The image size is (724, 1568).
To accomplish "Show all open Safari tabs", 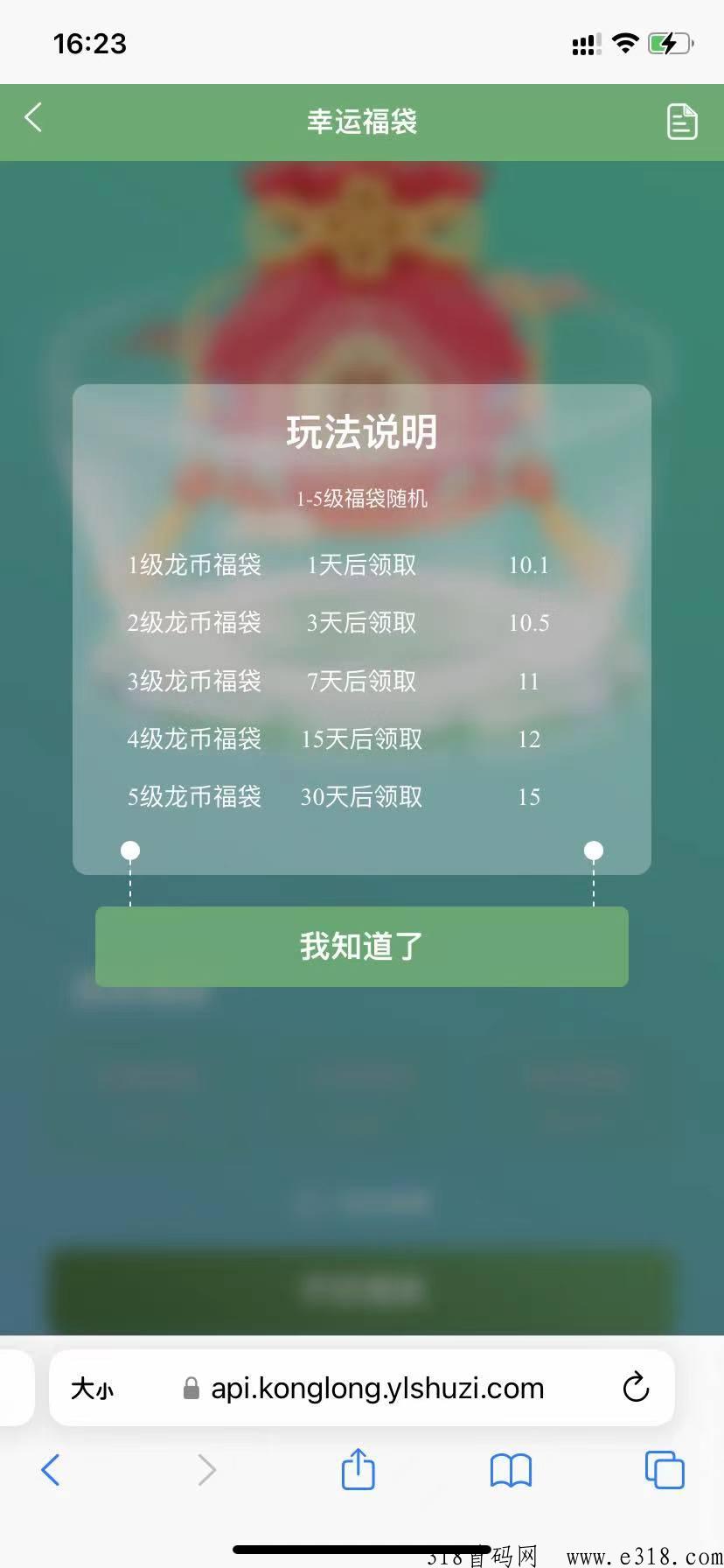I will coord(664,1469).
